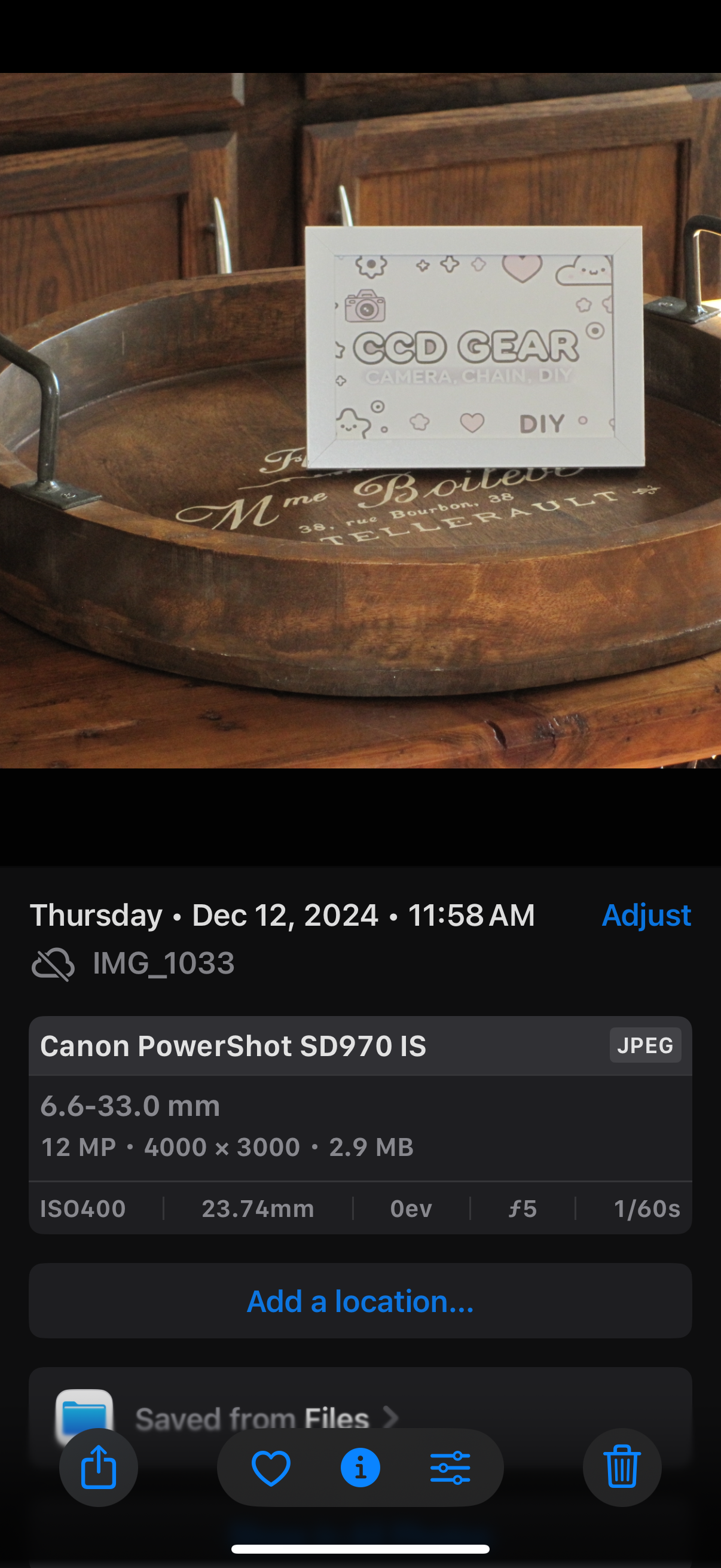
Task: Delete this photo with the trash icon
Action: pos(622,1468)
